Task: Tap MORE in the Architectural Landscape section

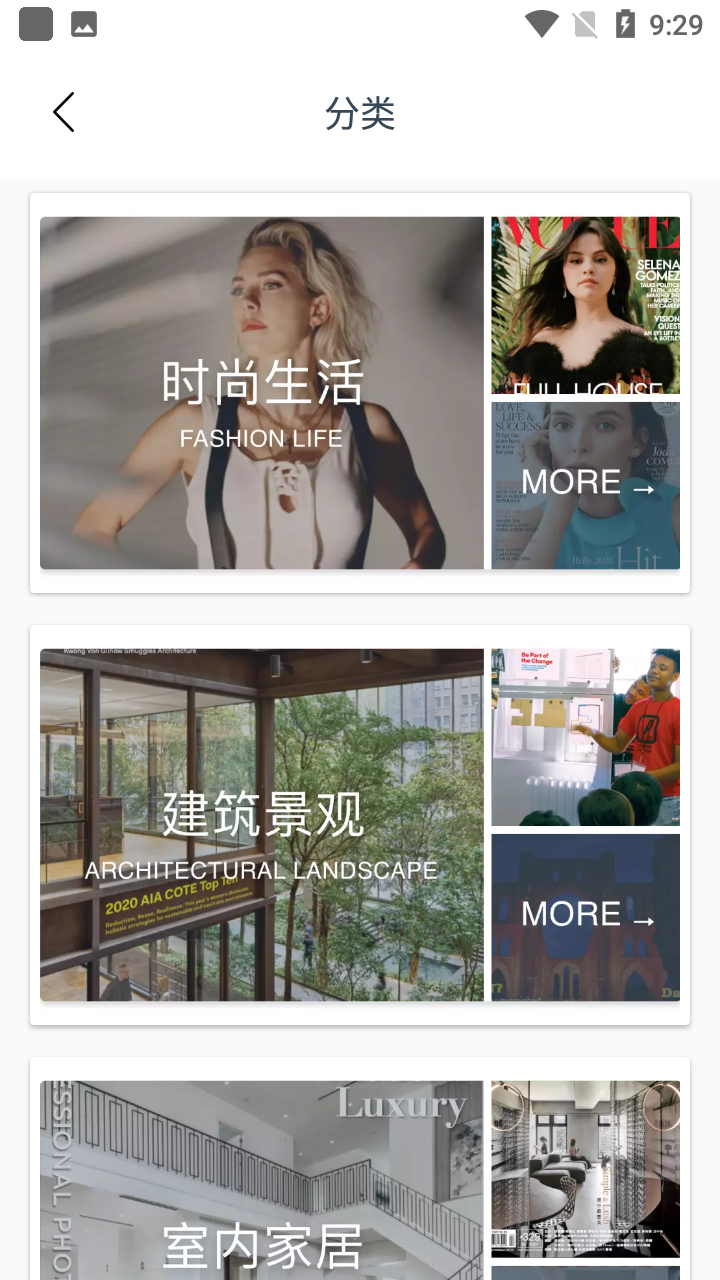Action: tap(585, 917)
